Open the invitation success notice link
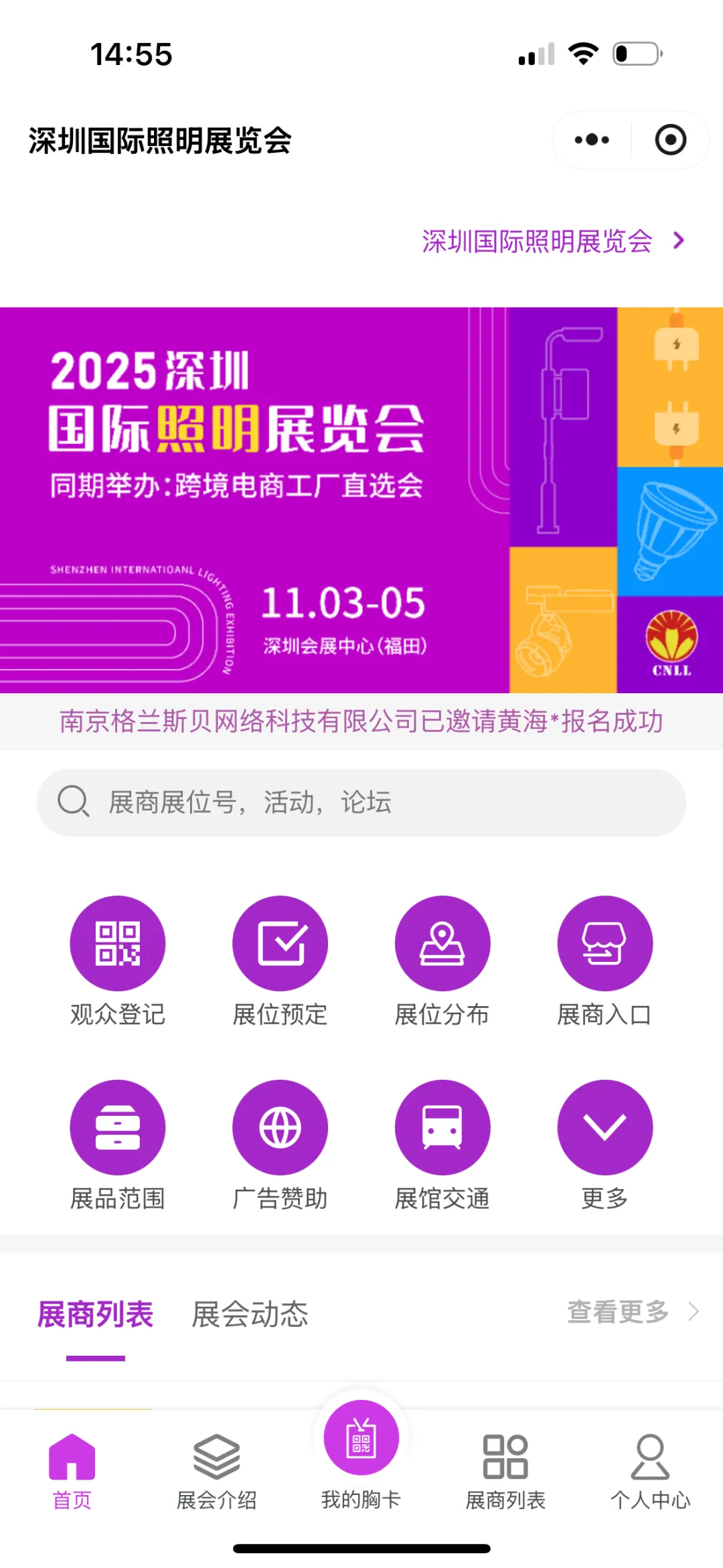This screenshot has height=1568, width=723. (361, 723)
